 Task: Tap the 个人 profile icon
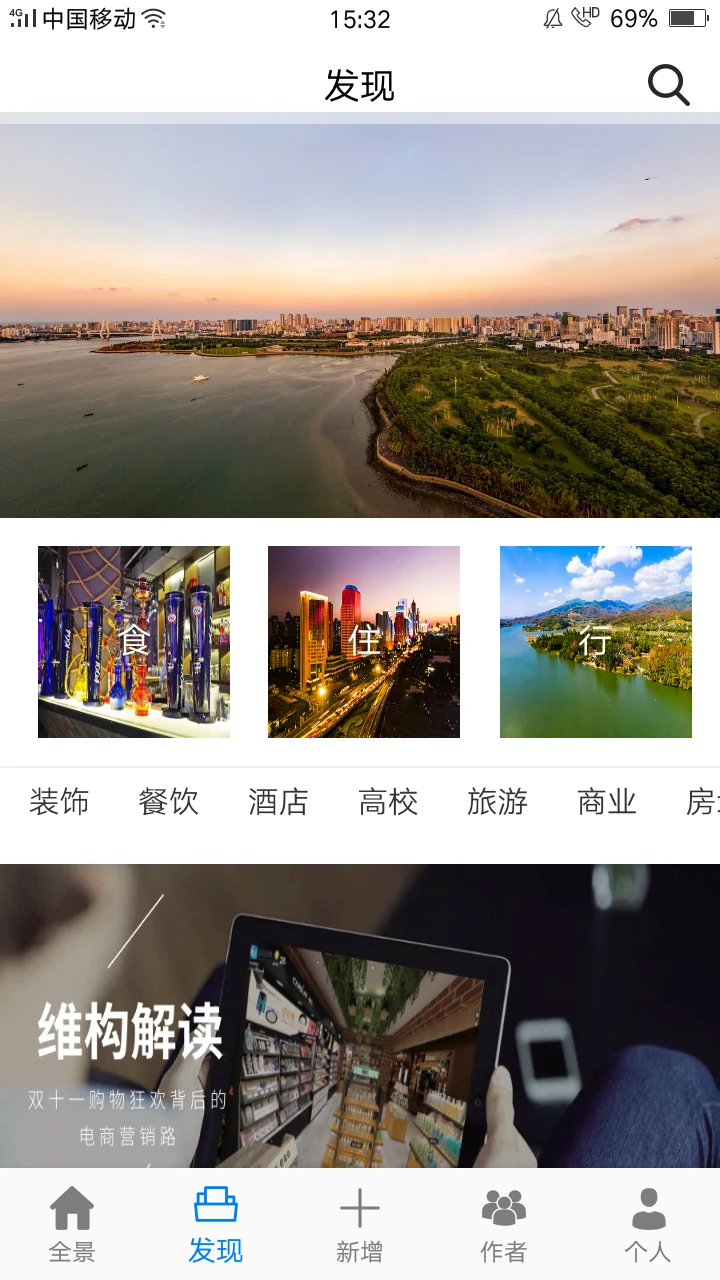point(648,1221)
